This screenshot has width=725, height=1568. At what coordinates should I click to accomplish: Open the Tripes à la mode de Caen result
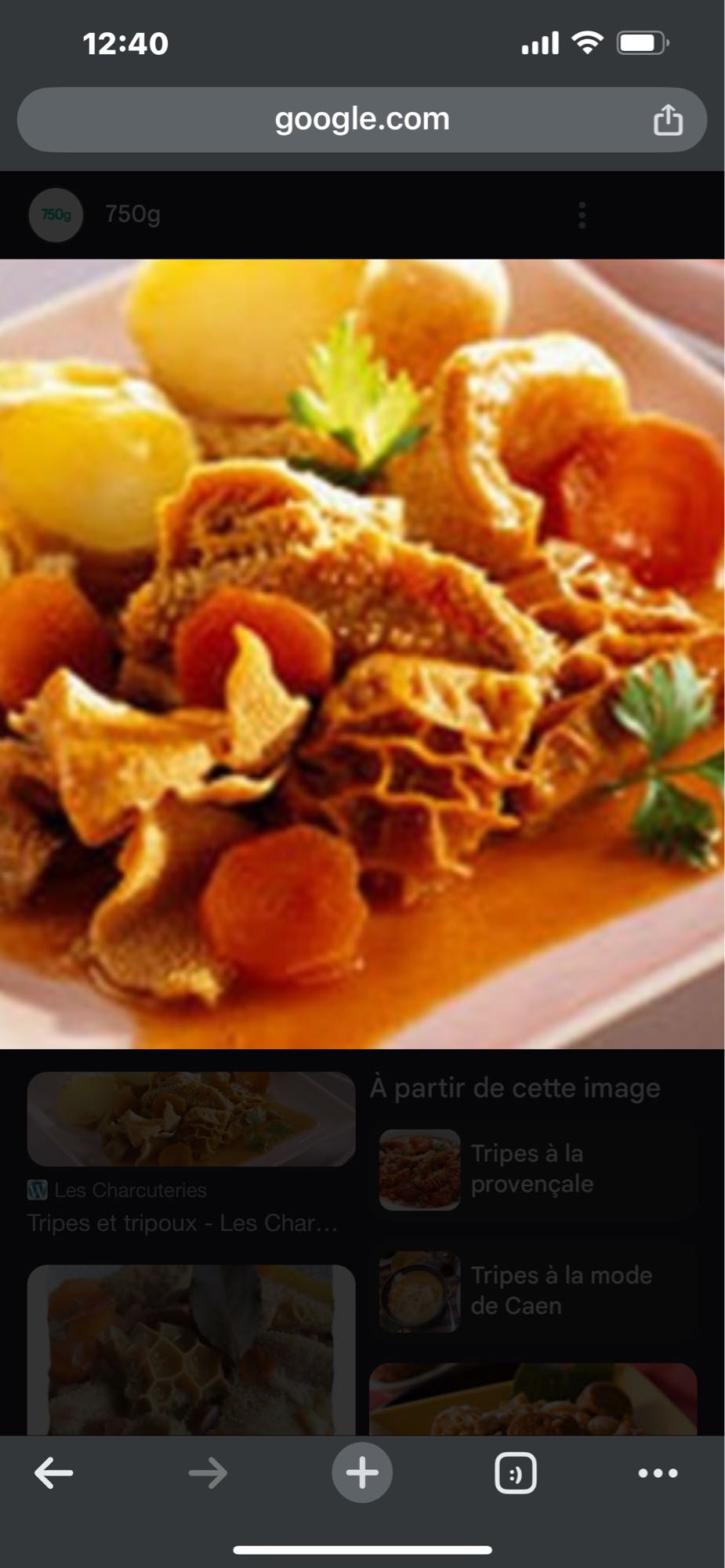[560, 1290]
